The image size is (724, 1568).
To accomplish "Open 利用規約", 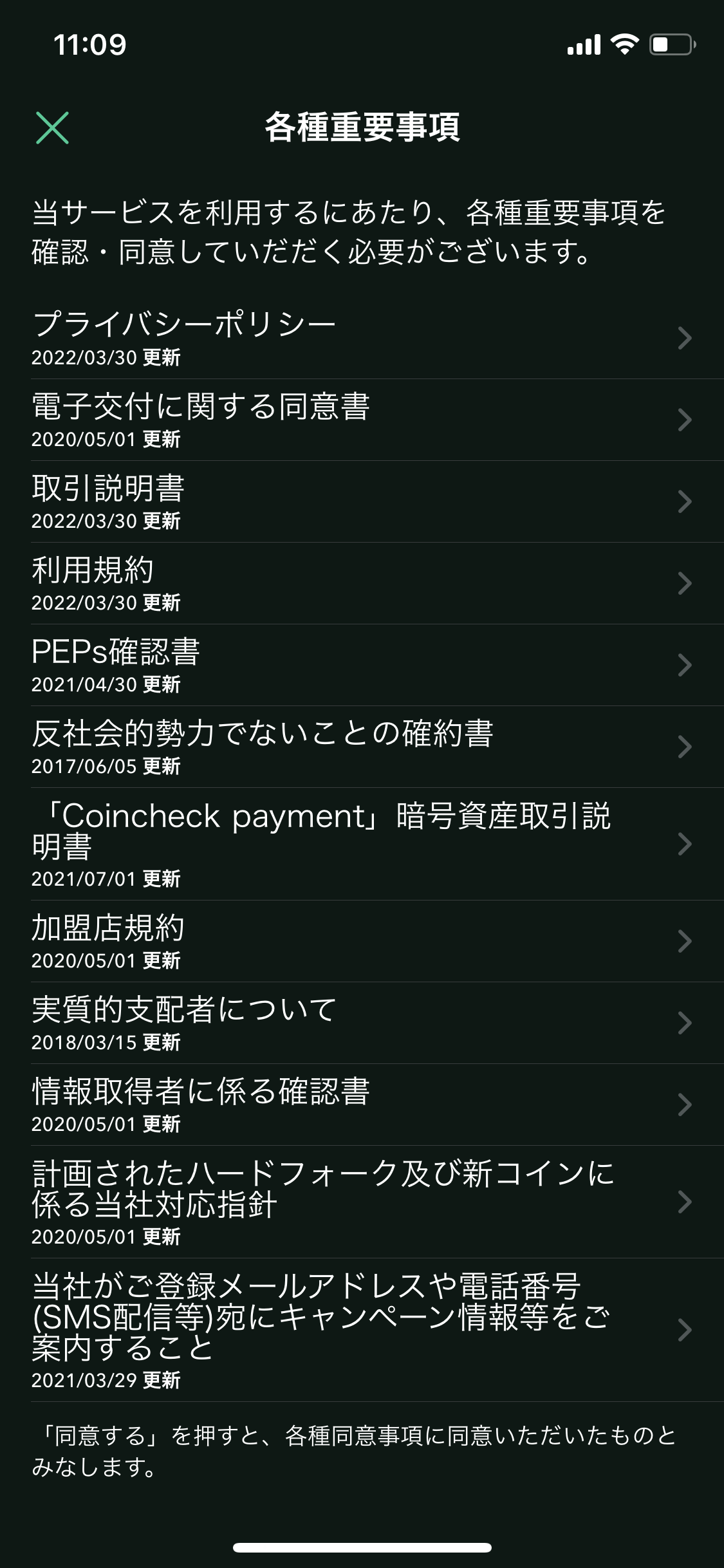I will (362, 583).
